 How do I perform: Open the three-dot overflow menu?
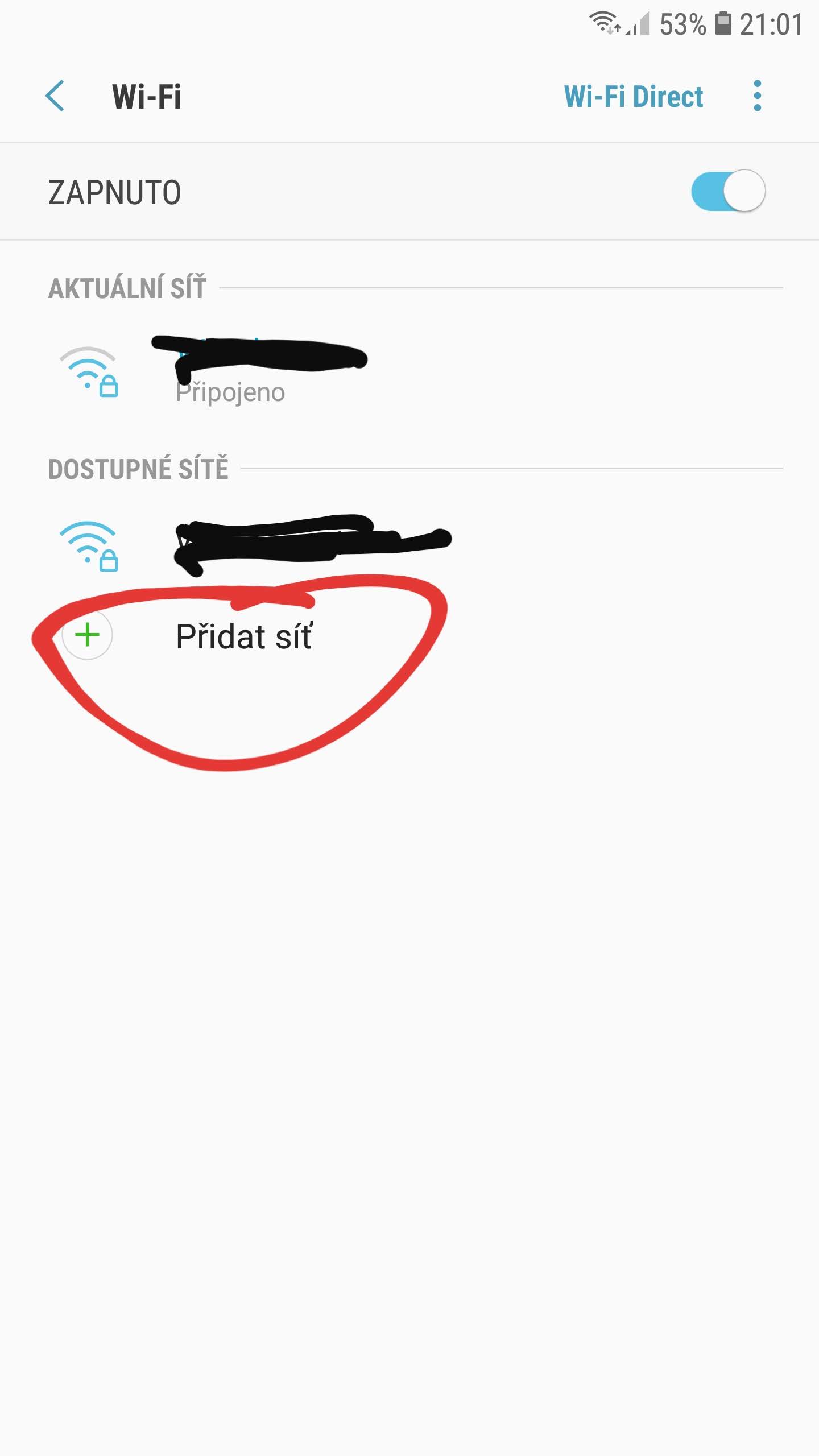point(757,96)
